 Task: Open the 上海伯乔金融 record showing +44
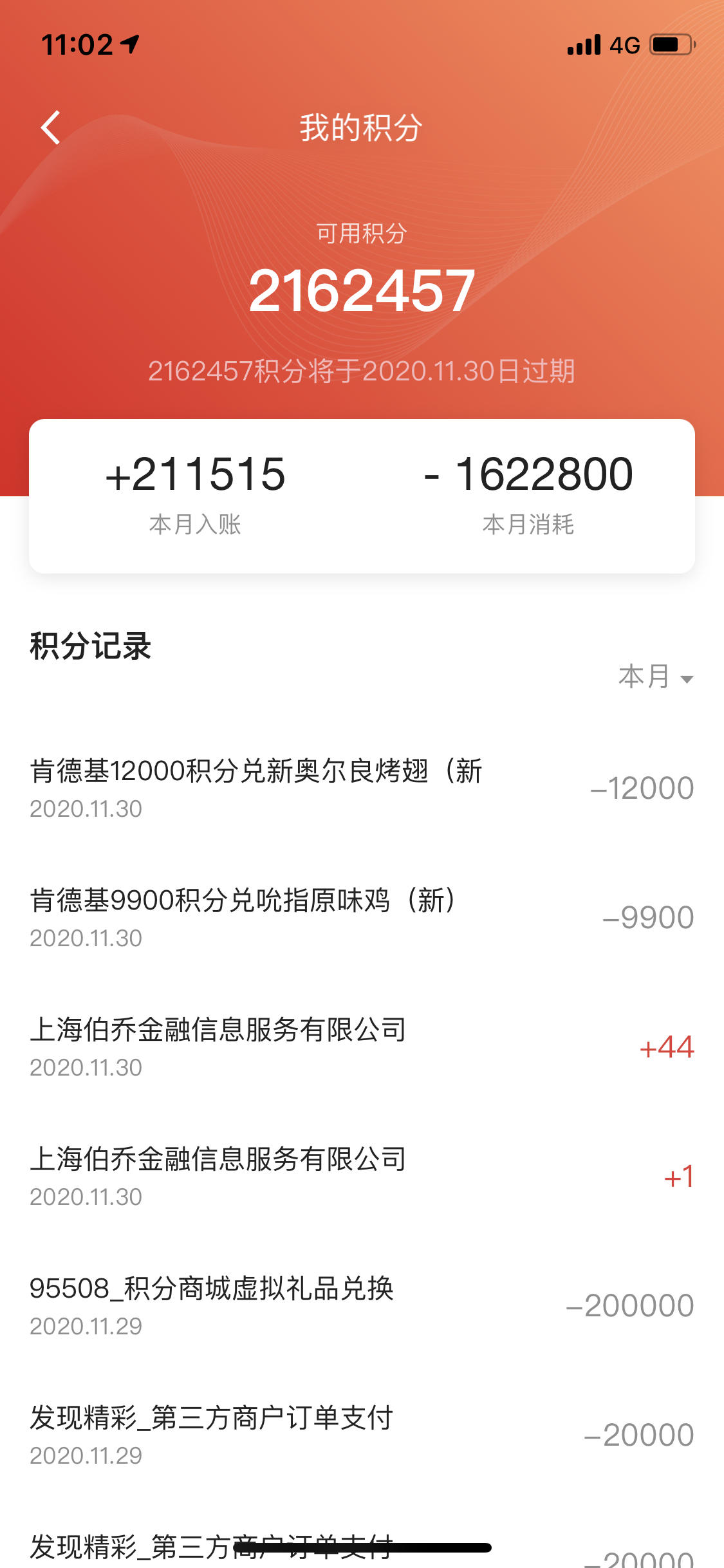[362, 1047]
